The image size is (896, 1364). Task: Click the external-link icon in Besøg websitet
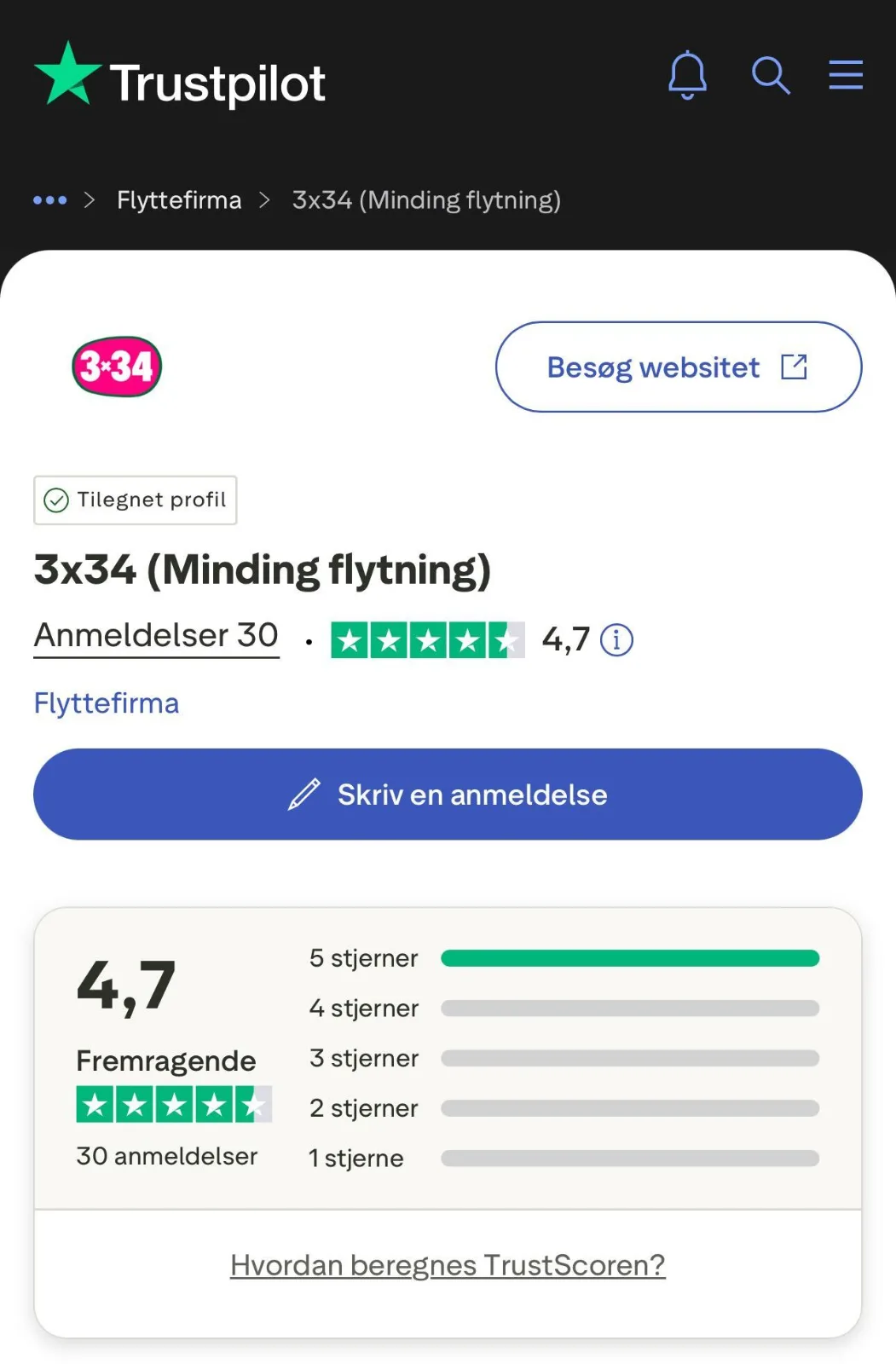pos(795,367)
